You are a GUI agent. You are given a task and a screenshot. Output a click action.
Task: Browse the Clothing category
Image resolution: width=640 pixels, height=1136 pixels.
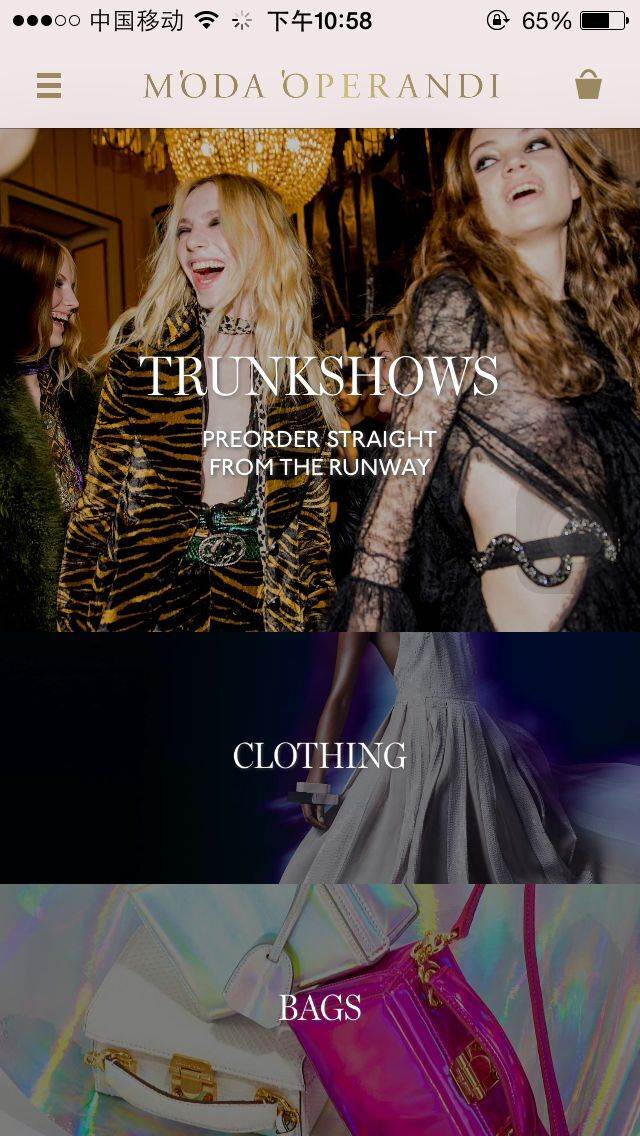(x=320, y=756)
